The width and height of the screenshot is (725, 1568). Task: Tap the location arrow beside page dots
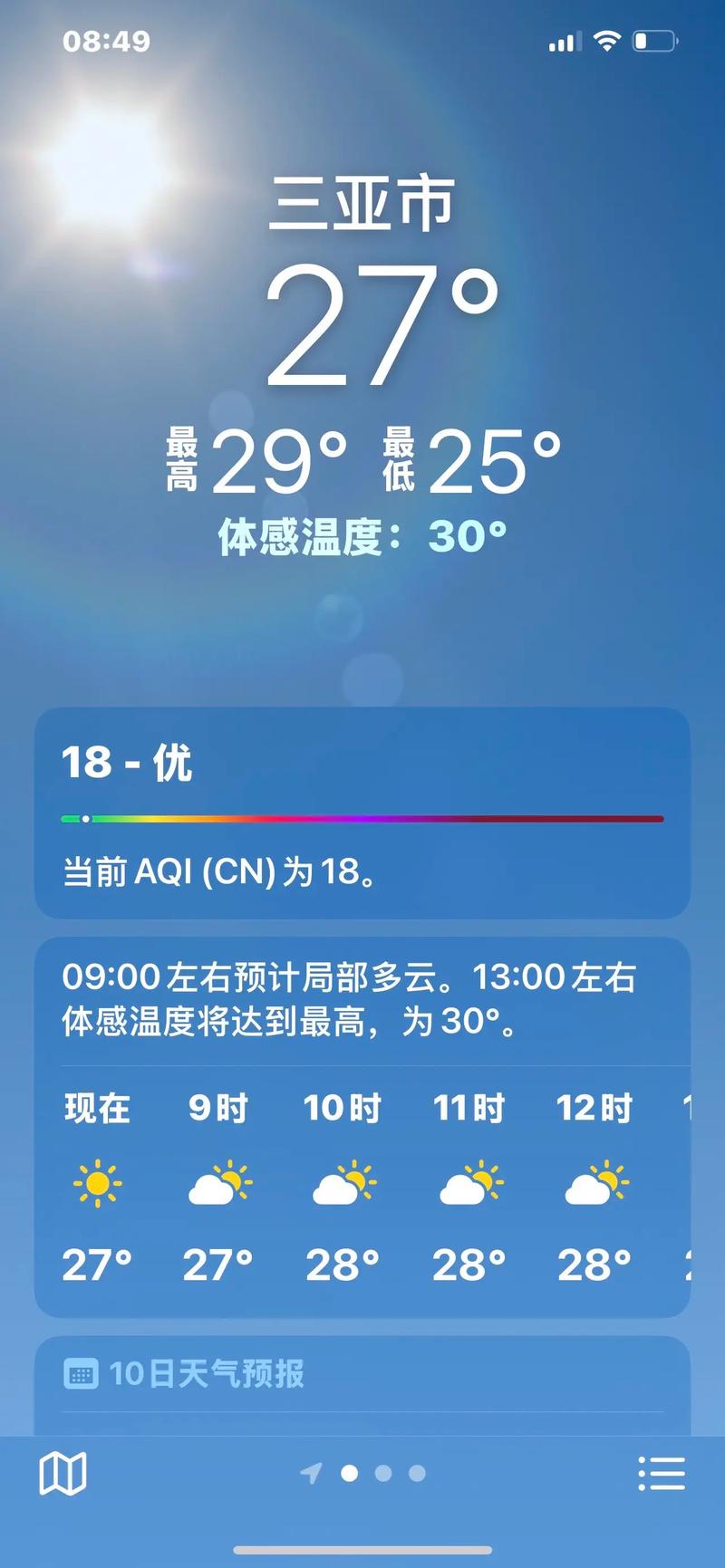click(x=310, y=1467)
